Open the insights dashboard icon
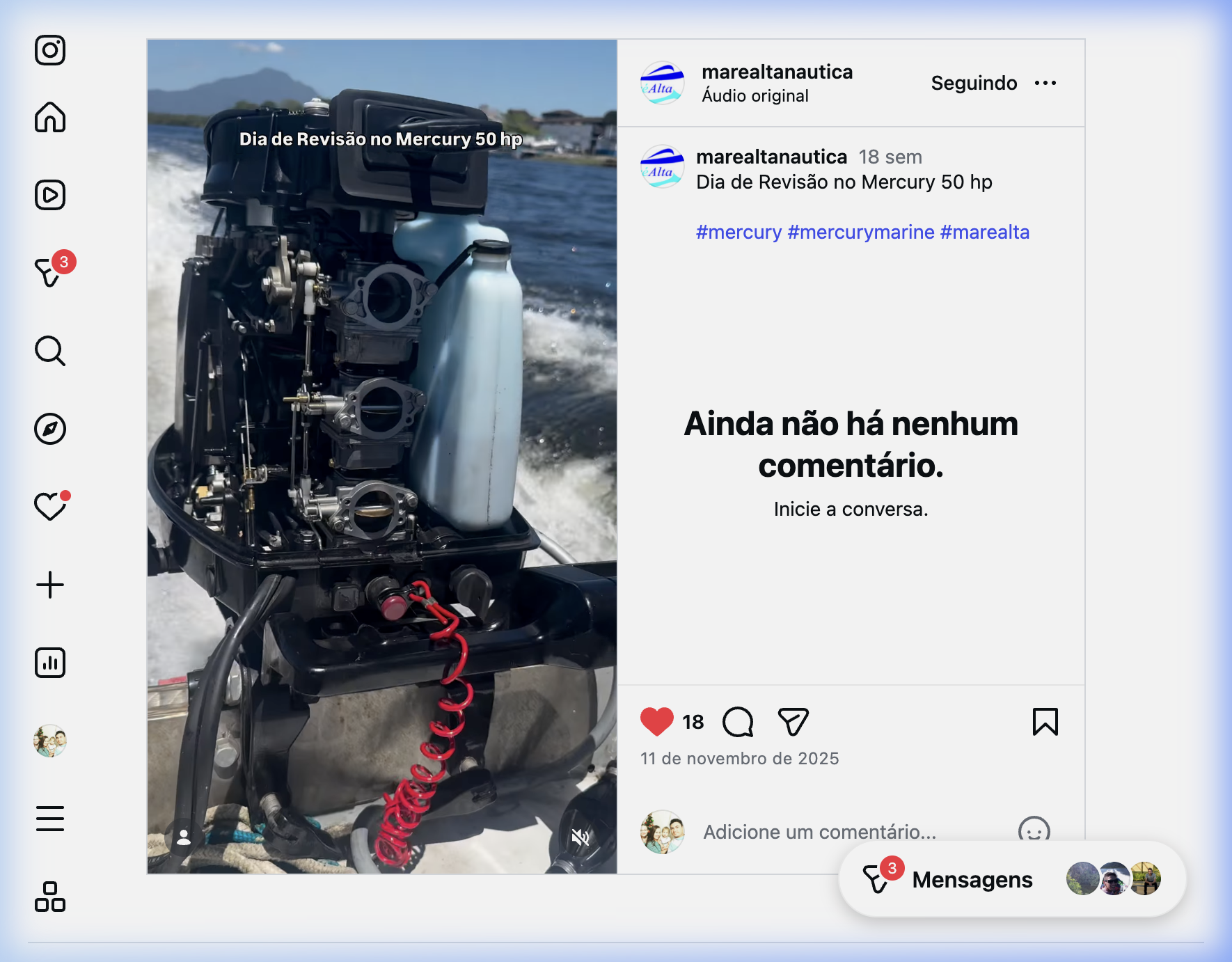The width and height of the screenshot is (1232, 962). (x=50, y=663)
